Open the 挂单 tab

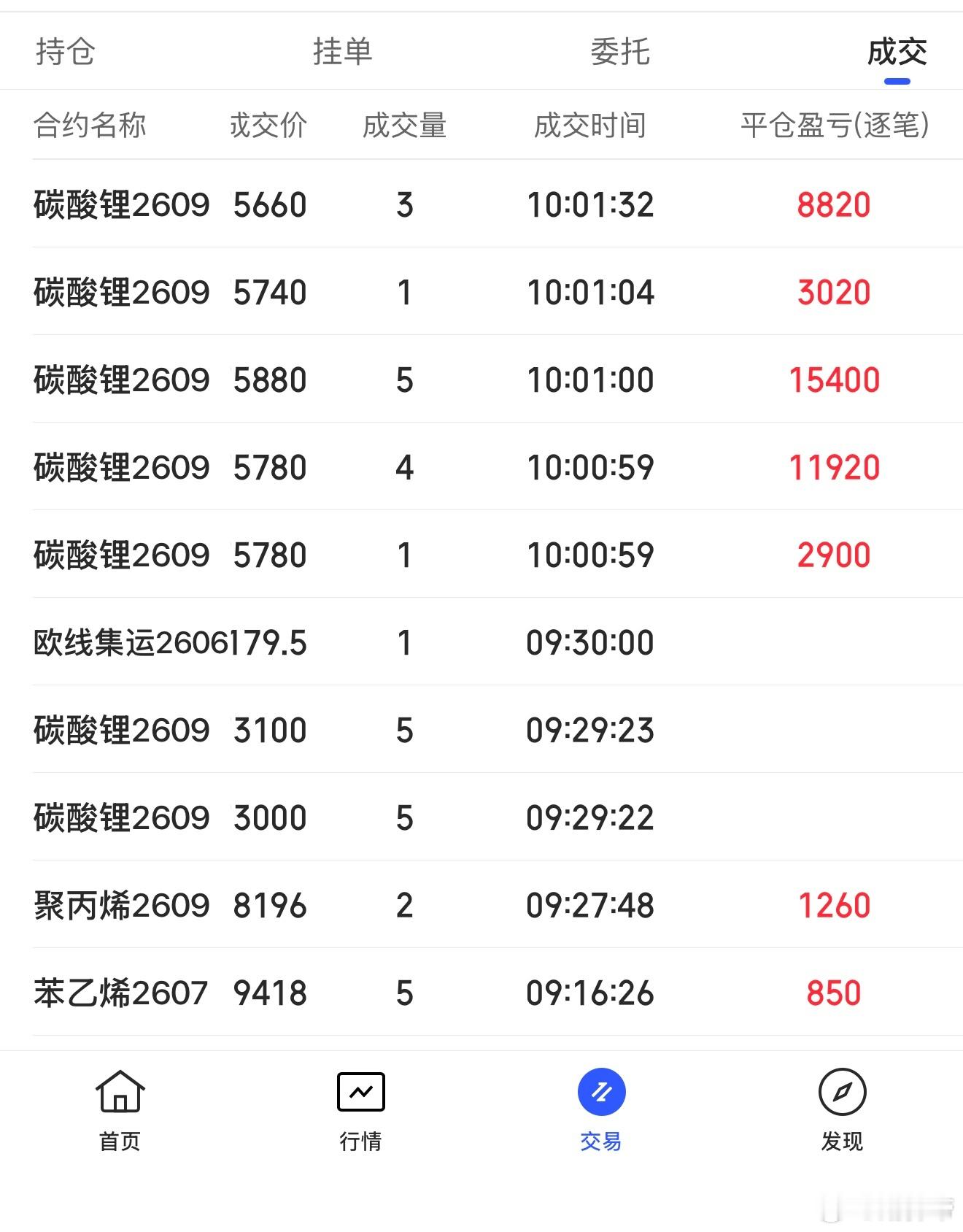coord(342,52)
